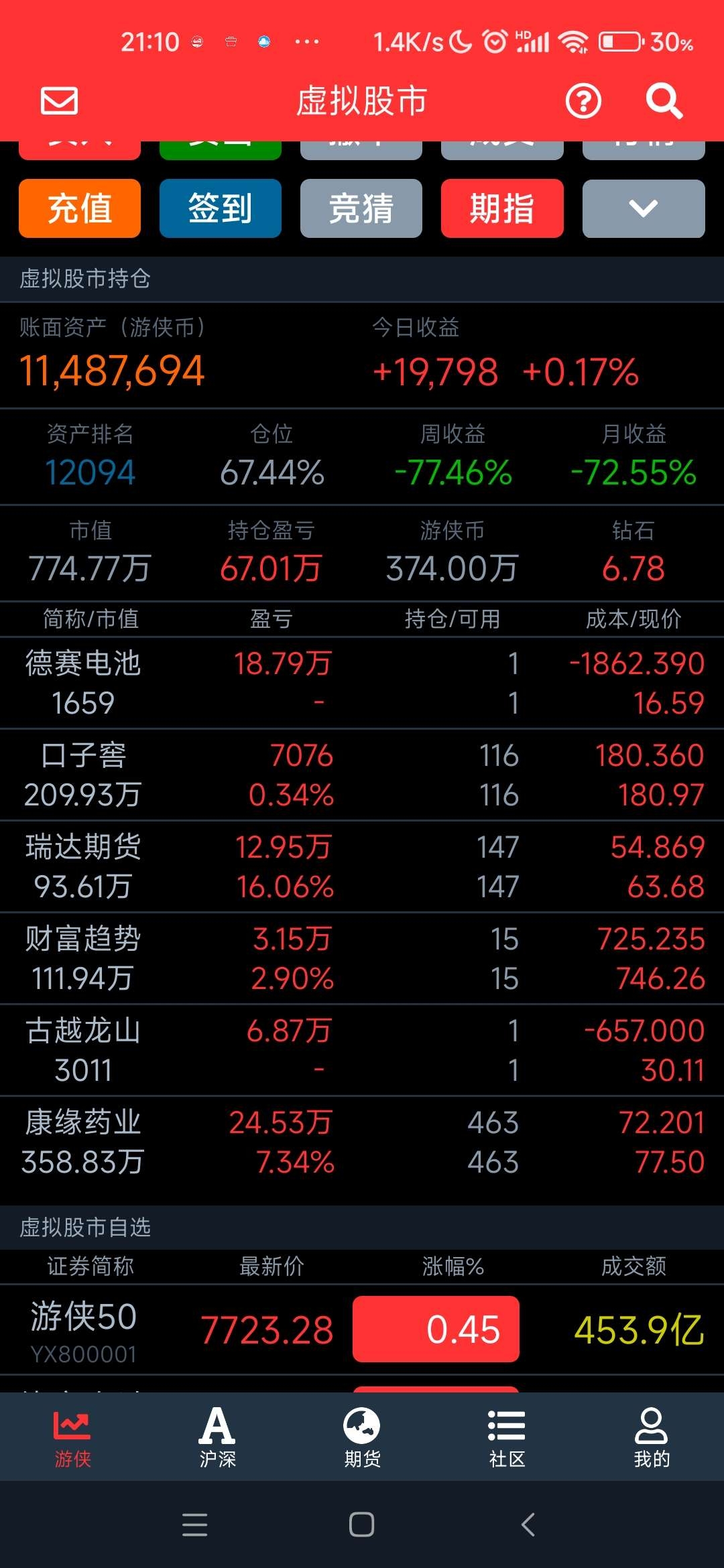Tap the 签到 check-in button

(221, 208)
